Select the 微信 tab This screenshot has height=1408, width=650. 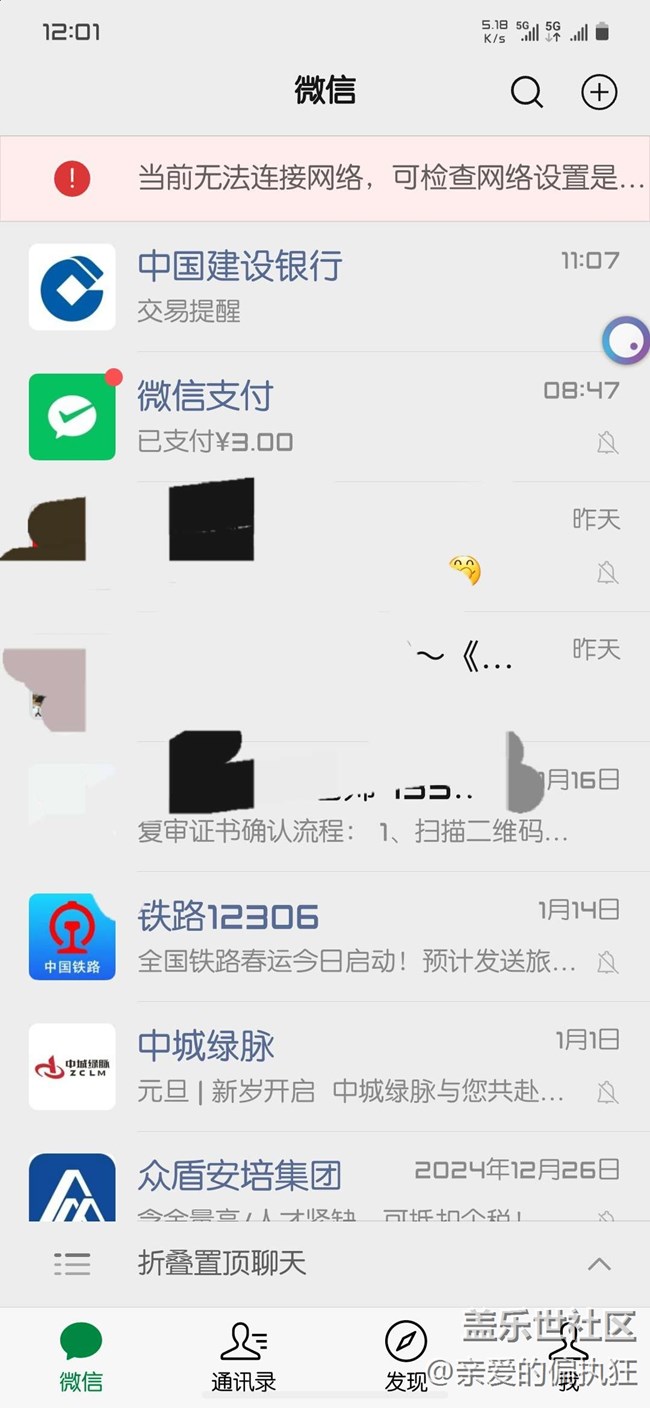tap(81, 1357)
